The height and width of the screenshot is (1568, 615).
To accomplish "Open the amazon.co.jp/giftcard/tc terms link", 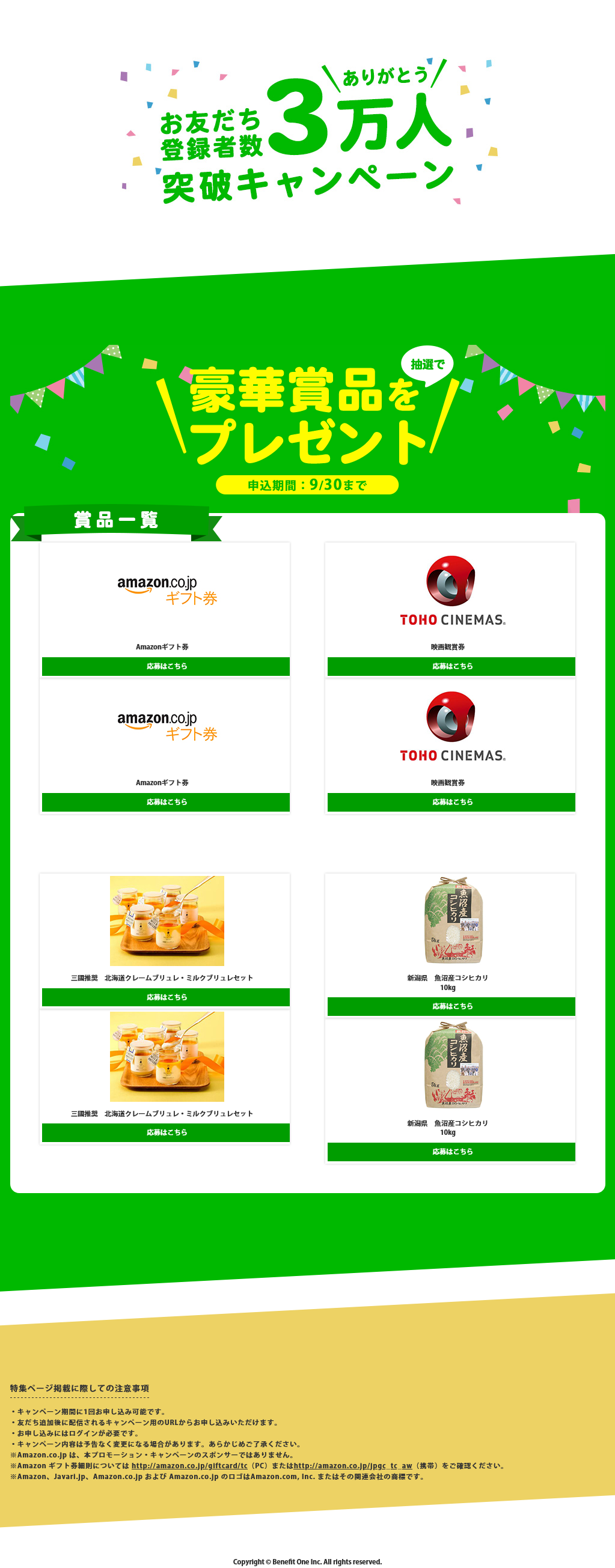I will [189, 1466].
